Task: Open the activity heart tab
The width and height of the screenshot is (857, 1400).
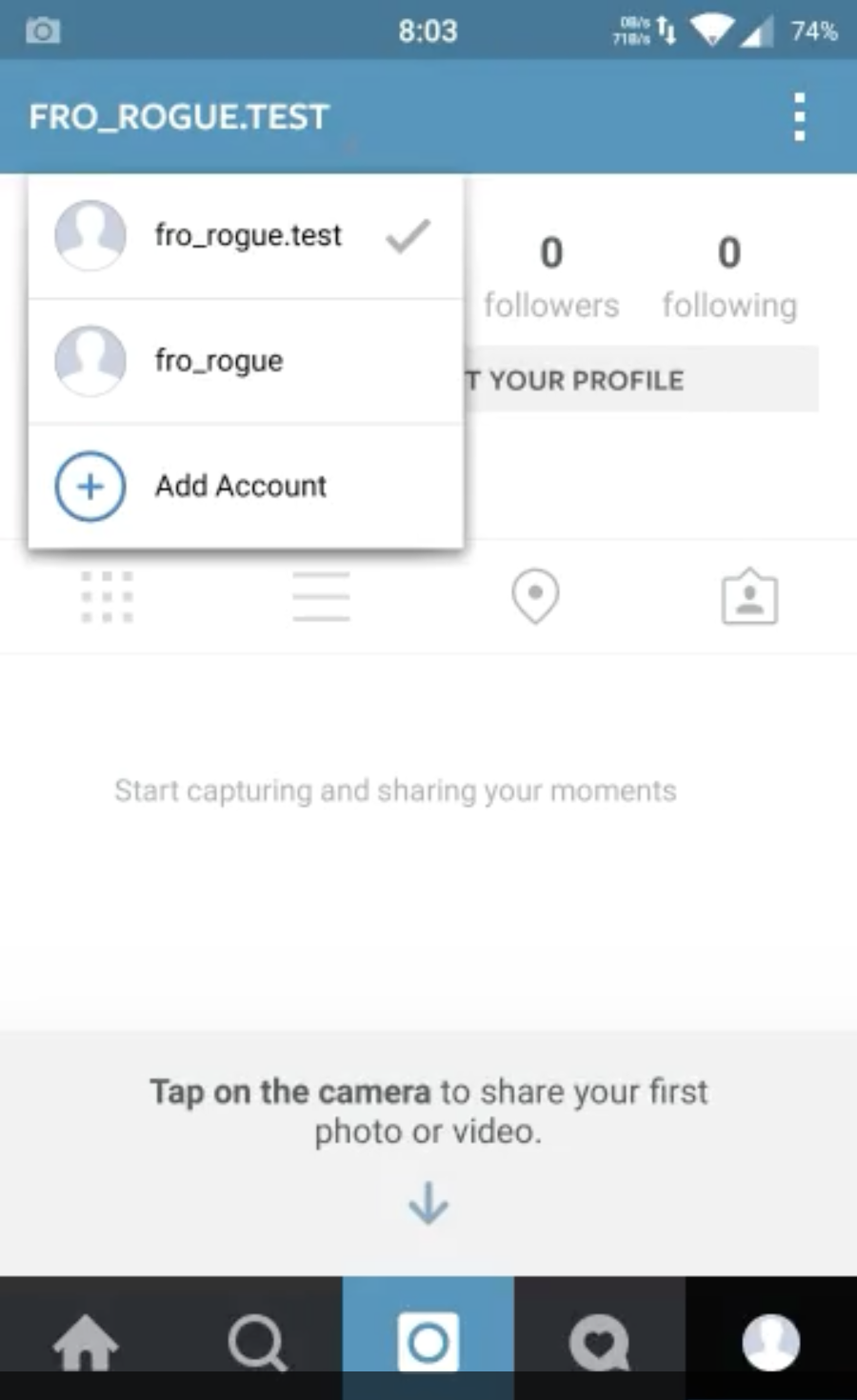Action: click(600, 1342)
